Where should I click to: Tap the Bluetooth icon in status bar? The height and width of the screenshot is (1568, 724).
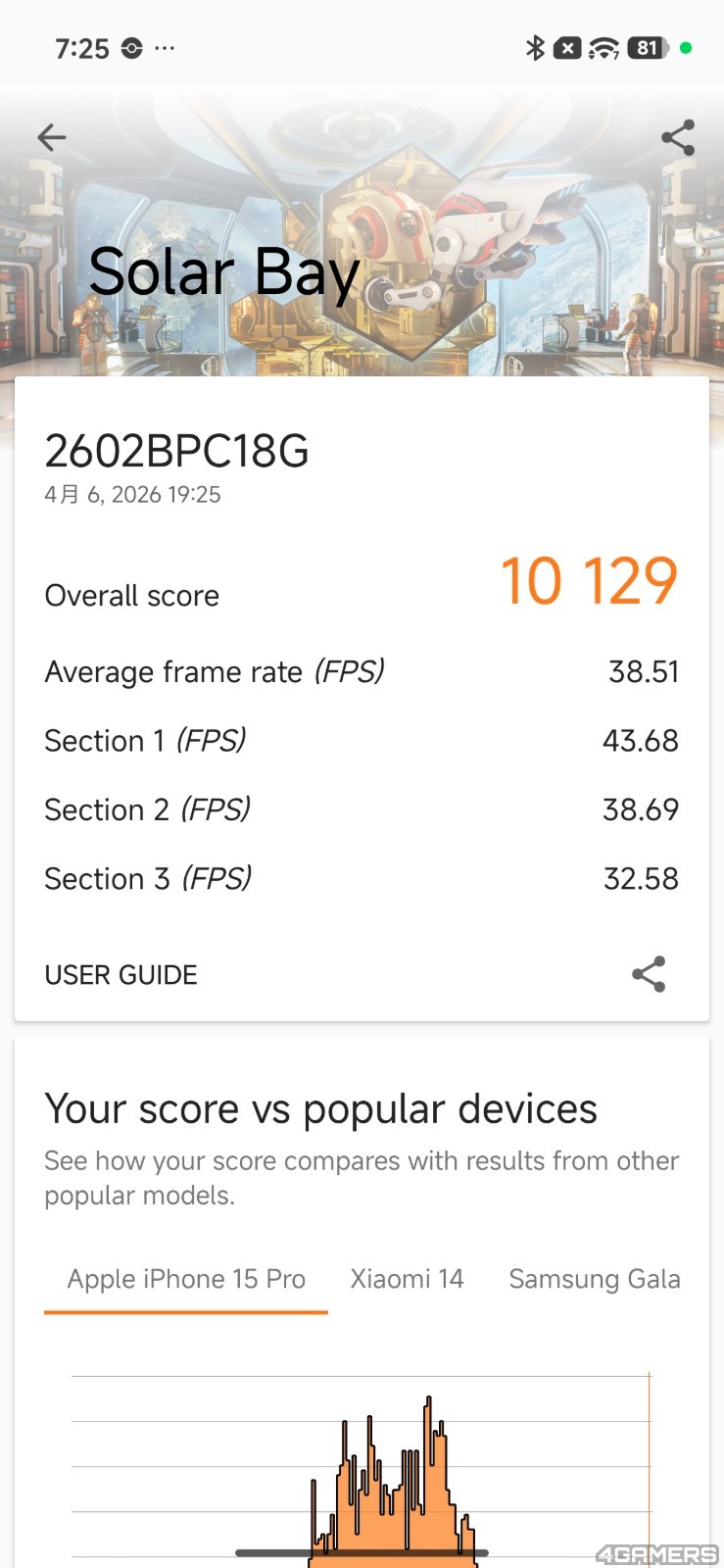pyautogui.click(x=535, y=46)
